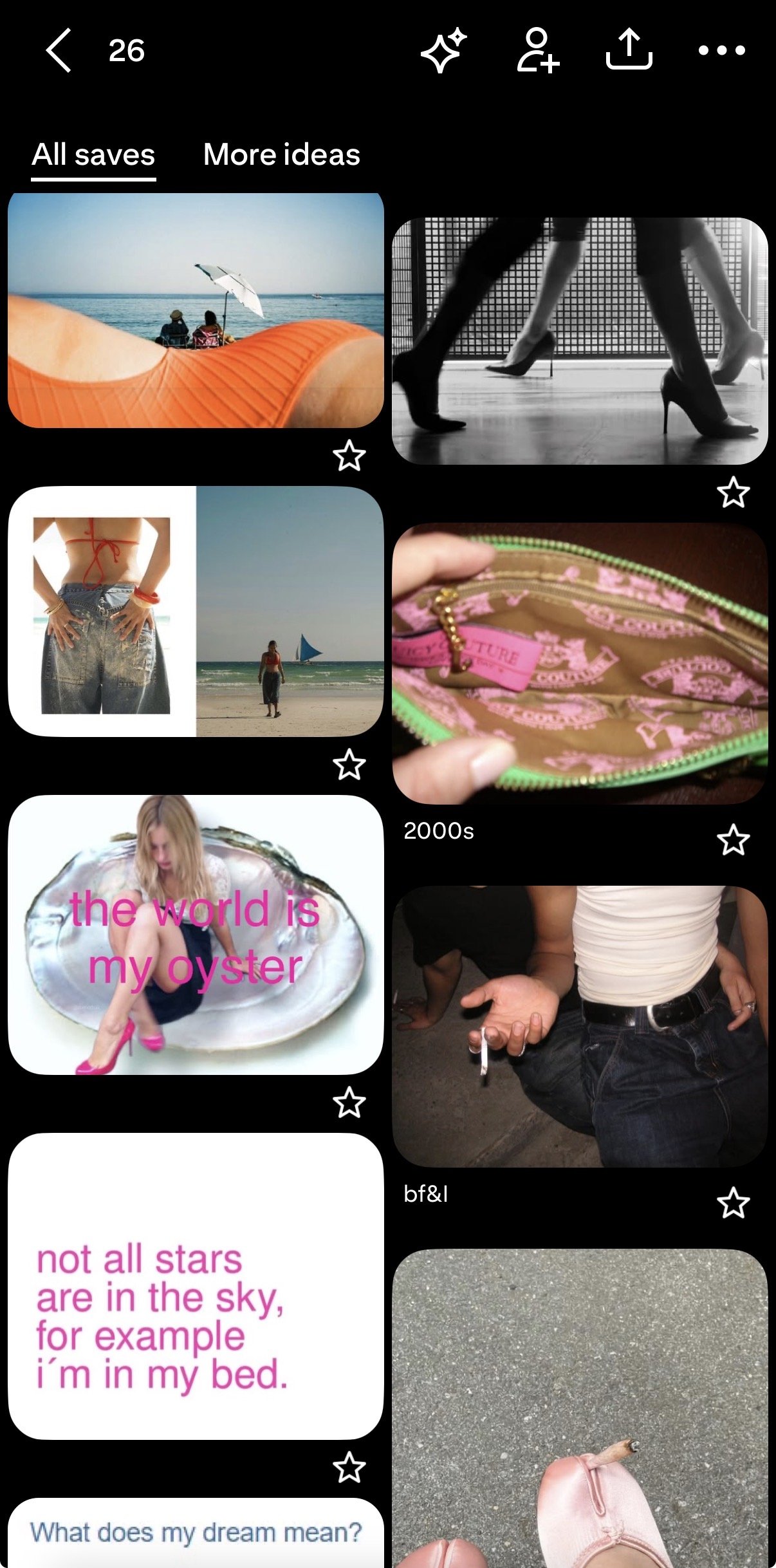Viewport: 776px width, 1568px height.
Task: Share this board
Action: click(629, 49)
